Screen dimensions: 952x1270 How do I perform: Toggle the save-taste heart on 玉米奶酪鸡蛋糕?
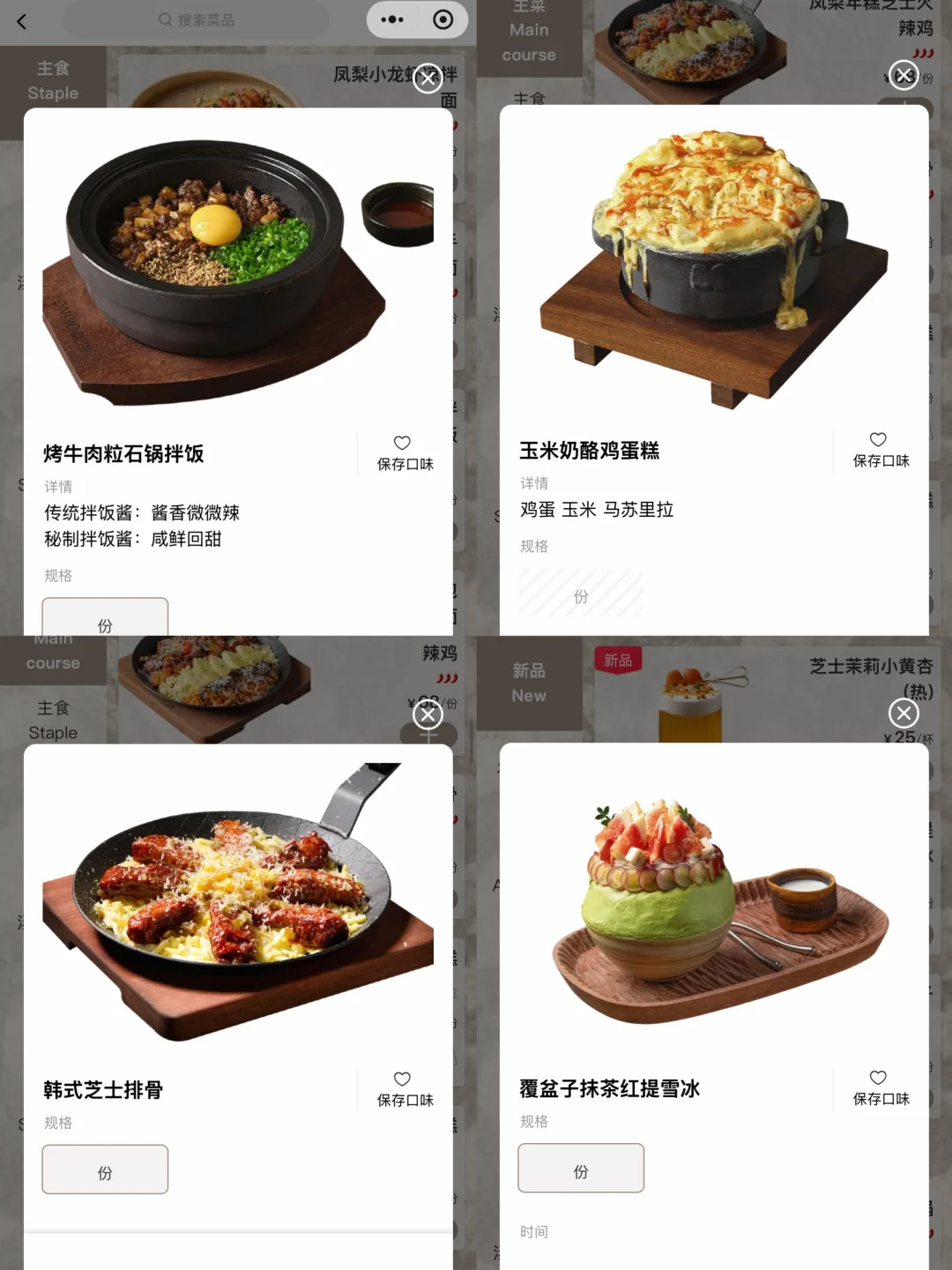[877, 439]
